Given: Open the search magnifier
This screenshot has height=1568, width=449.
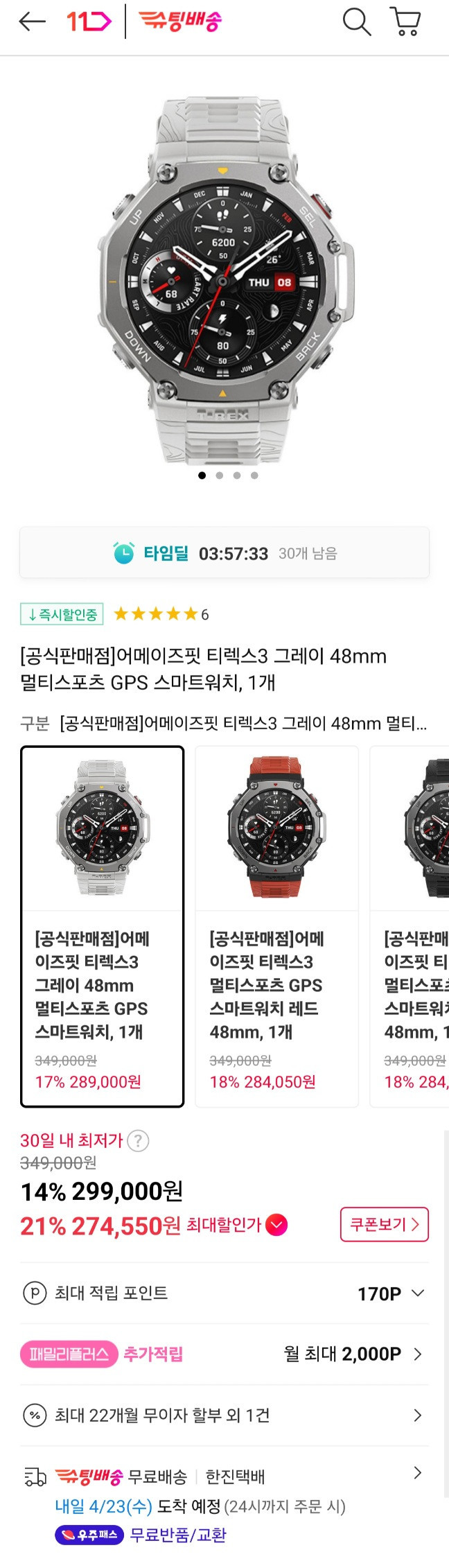Looking at the screenshot, I should tap(356, 22).
